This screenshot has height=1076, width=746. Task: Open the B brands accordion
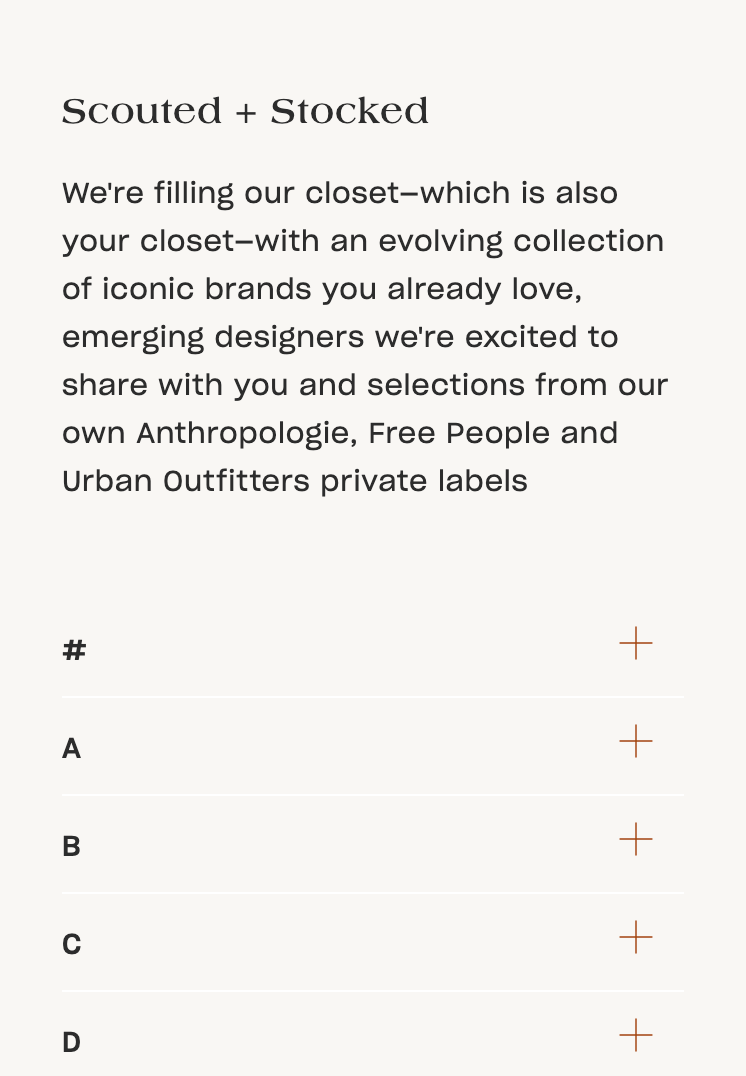point(635,840)
